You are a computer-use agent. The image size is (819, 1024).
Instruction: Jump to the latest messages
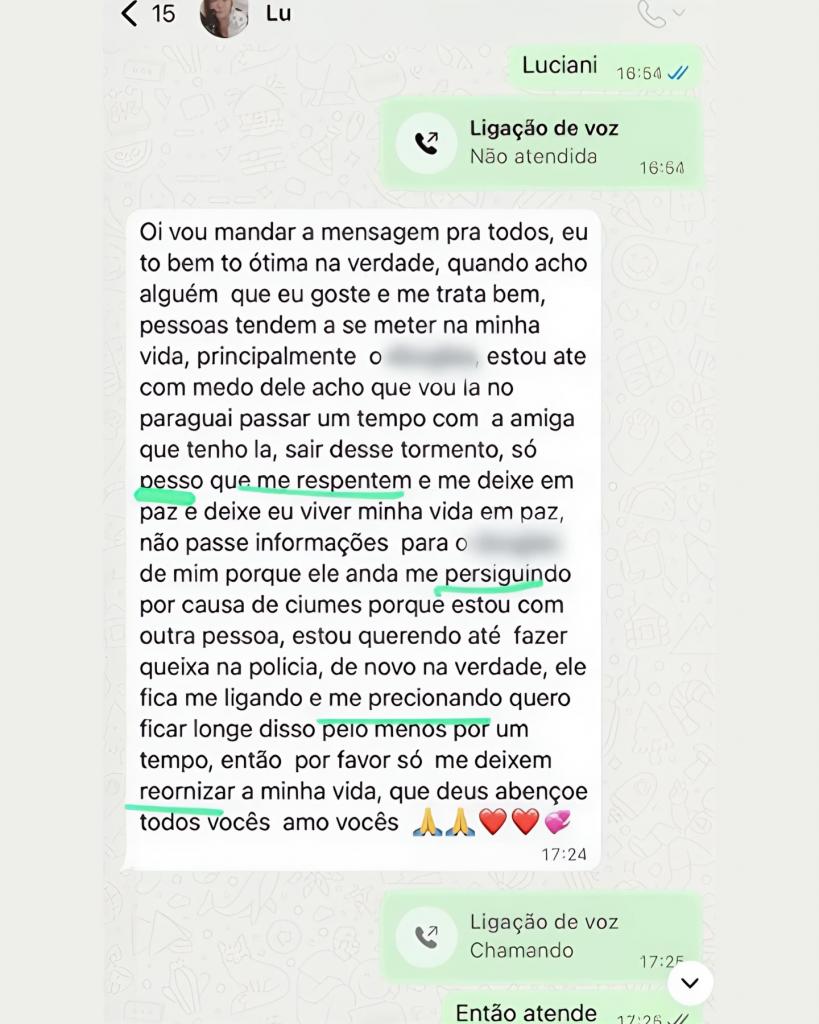pyautogui.click(x=689, y=982)
